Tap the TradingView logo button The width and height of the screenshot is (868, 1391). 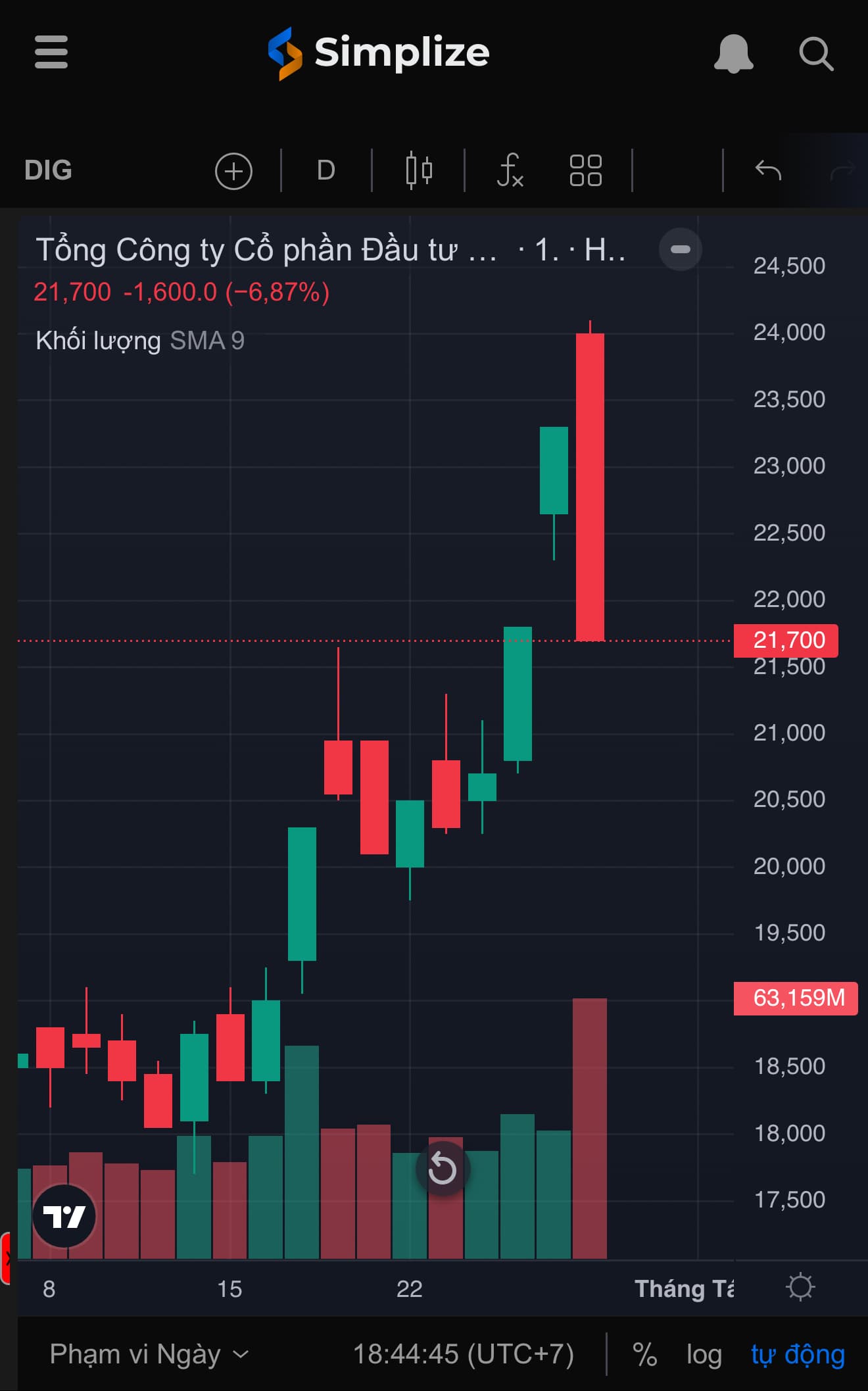(x=64, y=1216)
